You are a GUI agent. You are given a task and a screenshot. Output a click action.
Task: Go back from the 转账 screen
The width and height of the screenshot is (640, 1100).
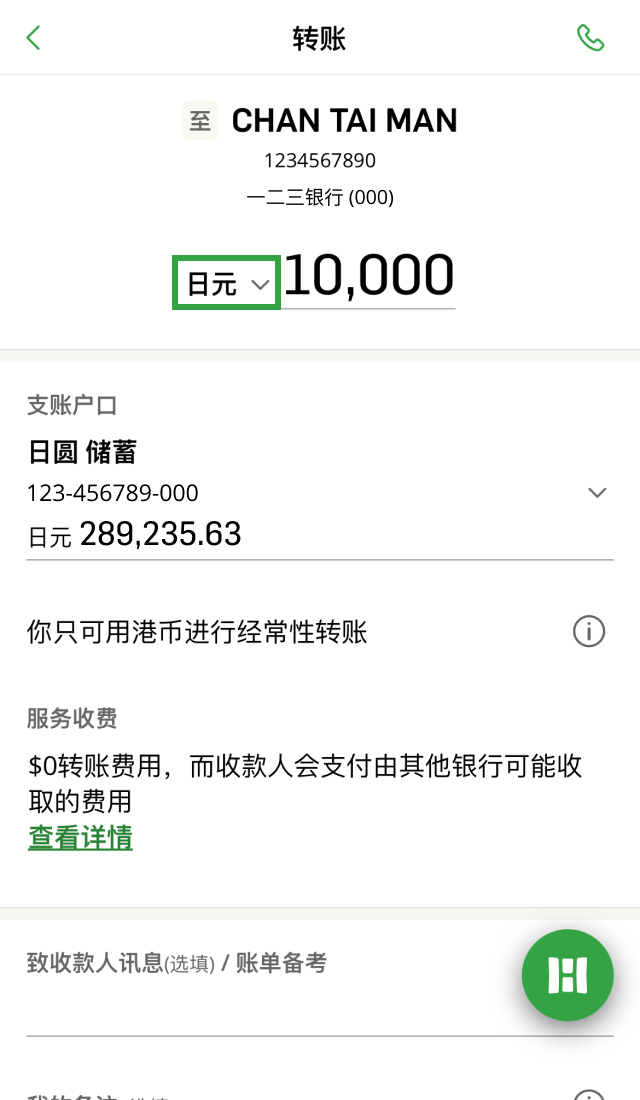pyautogui.click(x=33, y=38)
